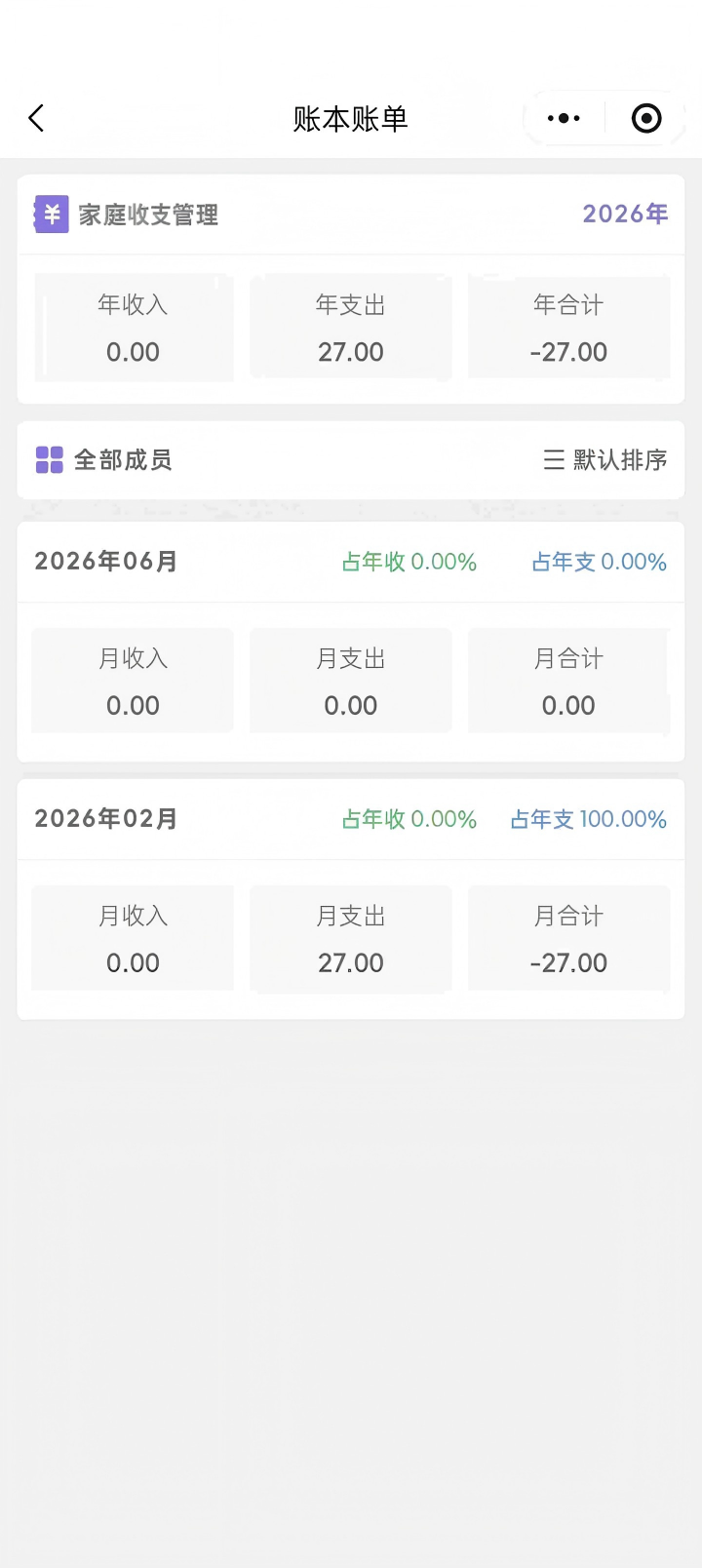Change the year from 2026年
702x1568 pixels.
click(625, 214)
